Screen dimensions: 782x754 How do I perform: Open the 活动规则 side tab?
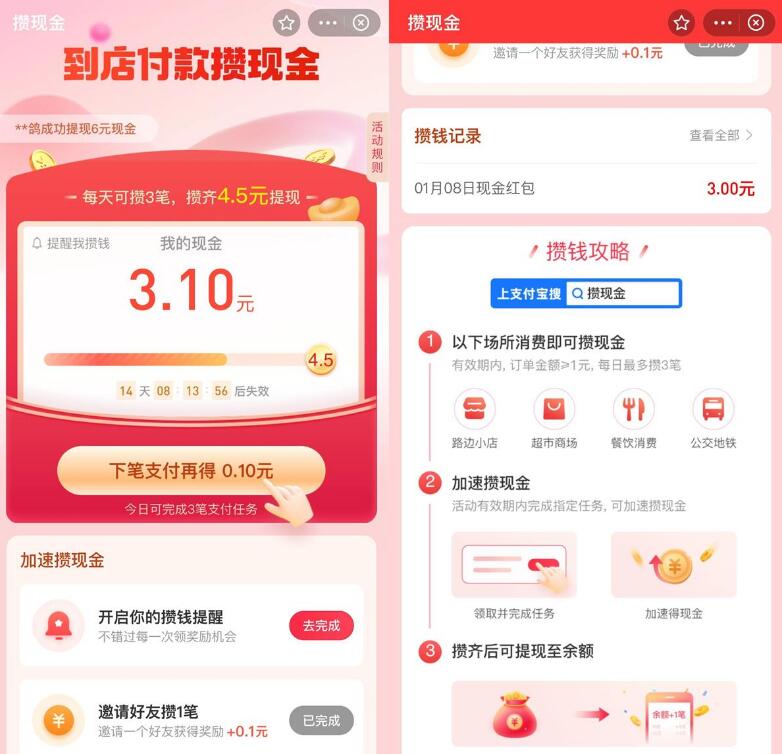tap(377, 147)
